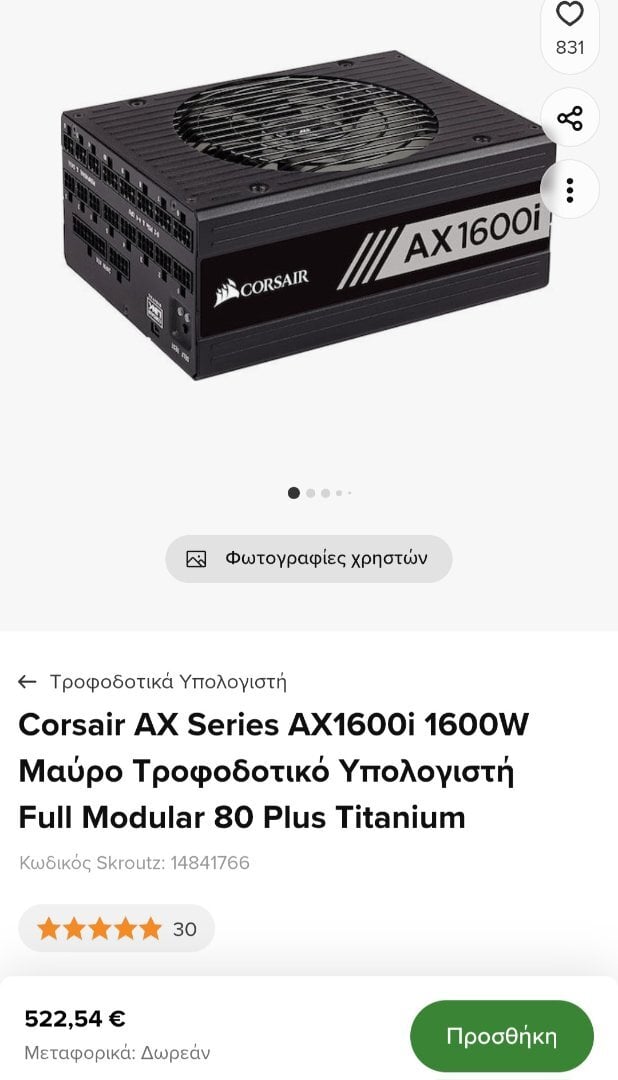The height and width of the screenshot is (1080, 618).
Task: Share this Corsair AX1600i product
Action: [569, 119]
